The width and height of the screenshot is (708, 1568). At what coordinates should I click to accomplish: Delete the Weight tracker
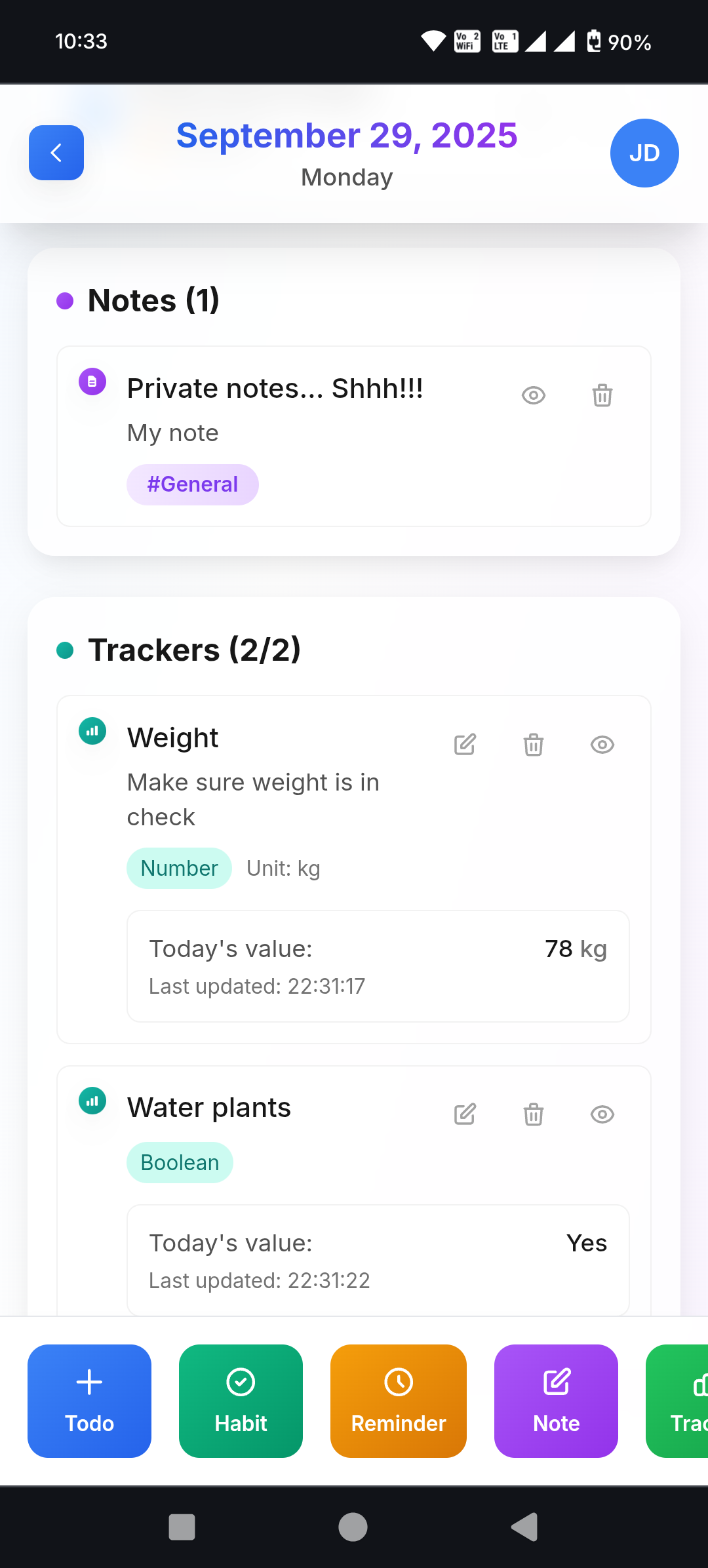click(x=534, y=745)
